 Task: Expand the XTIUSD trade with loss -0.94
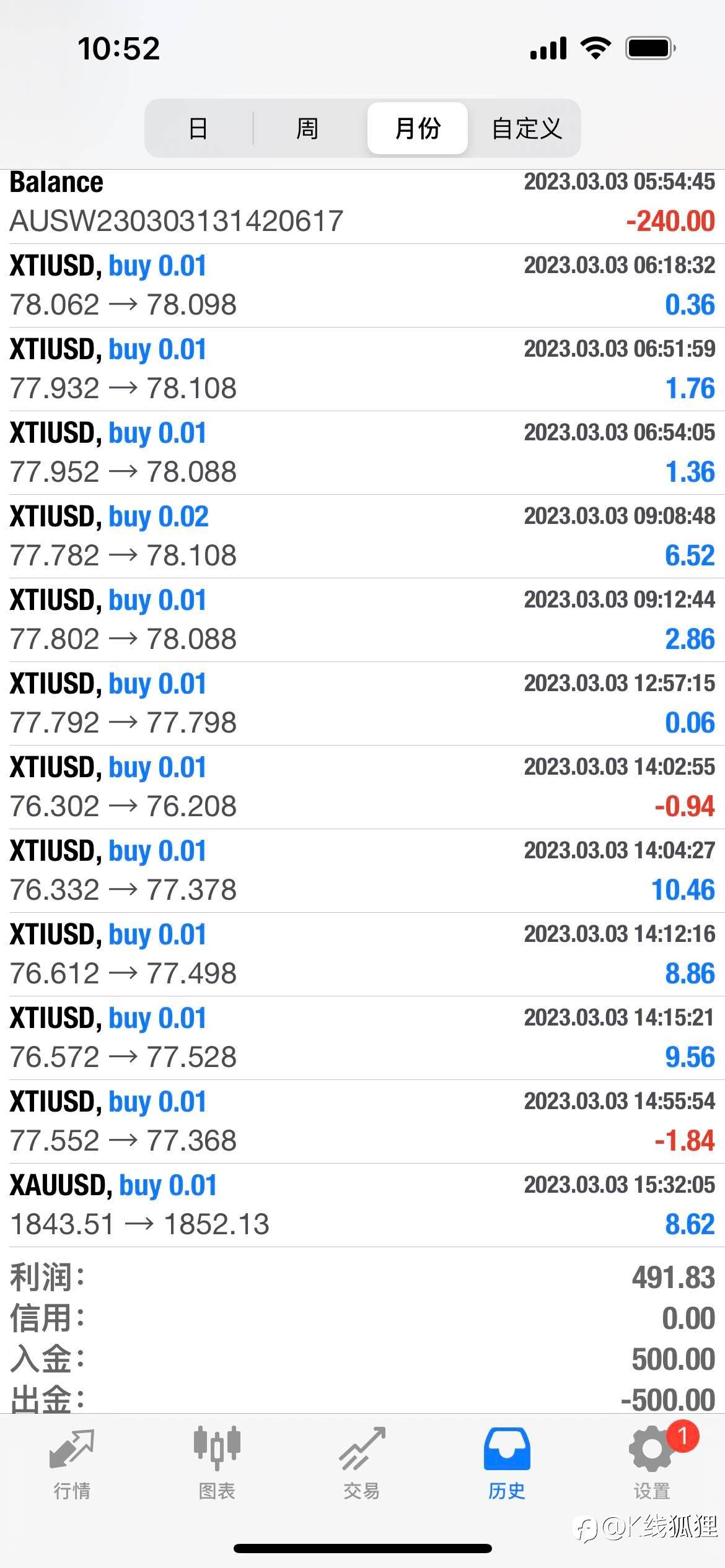click(x=362, y=787)
